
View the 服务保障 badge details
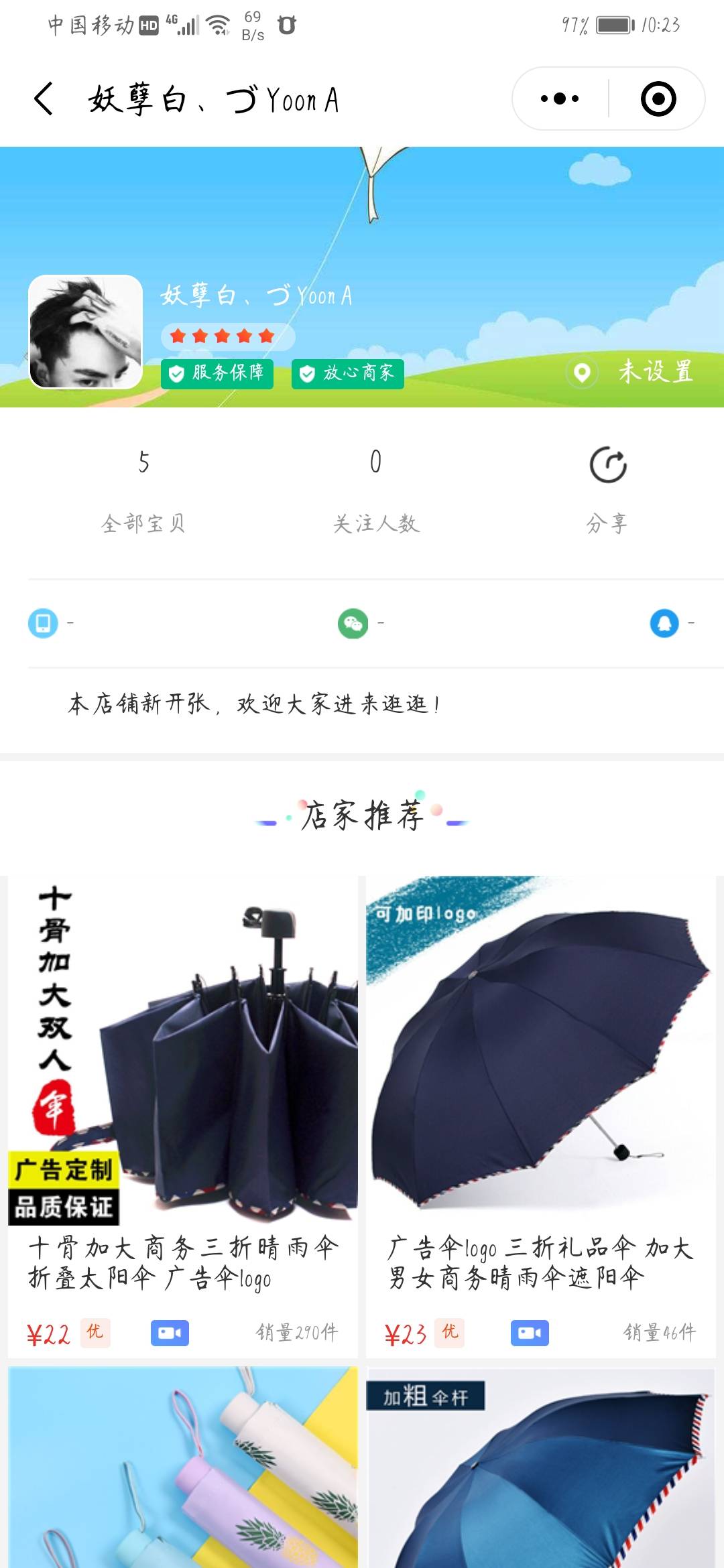[217, 373]
